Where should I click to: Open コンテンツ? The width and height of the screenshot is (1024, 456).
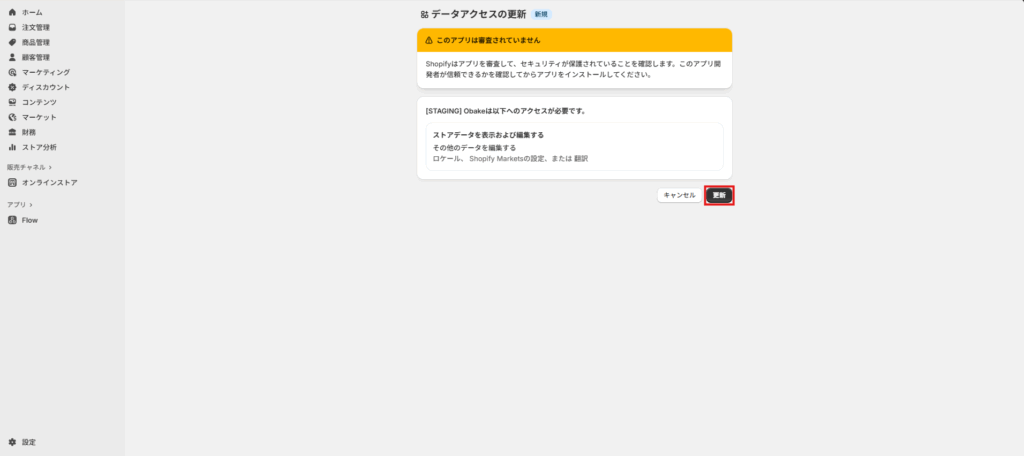point(39,102)
